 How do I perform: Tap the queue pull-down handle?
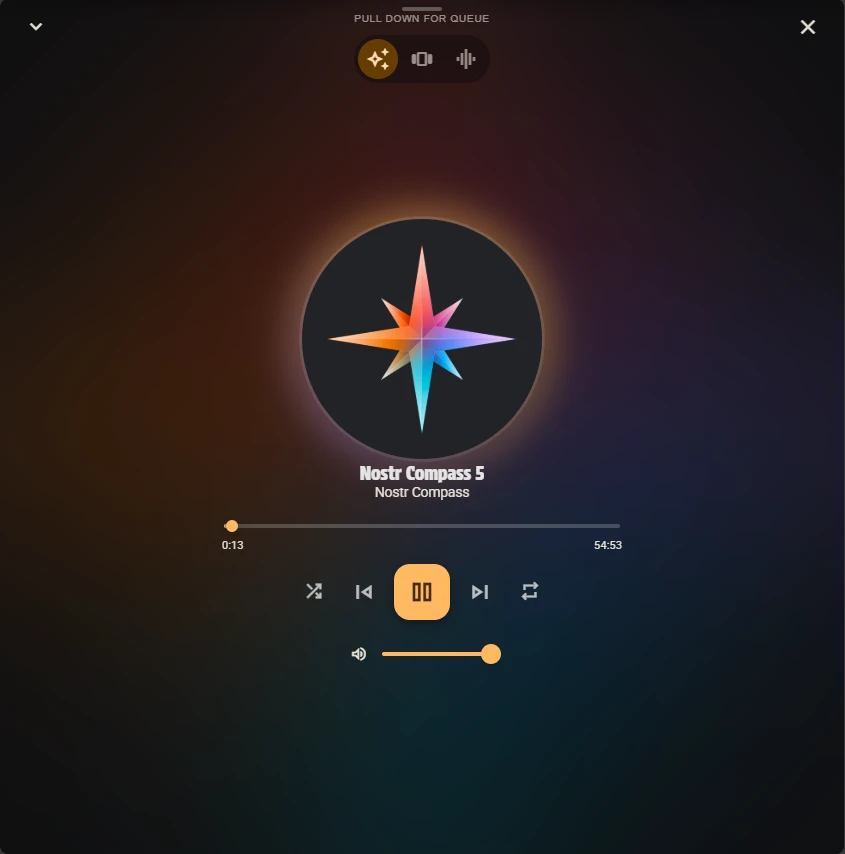click(x=422, y=9)
